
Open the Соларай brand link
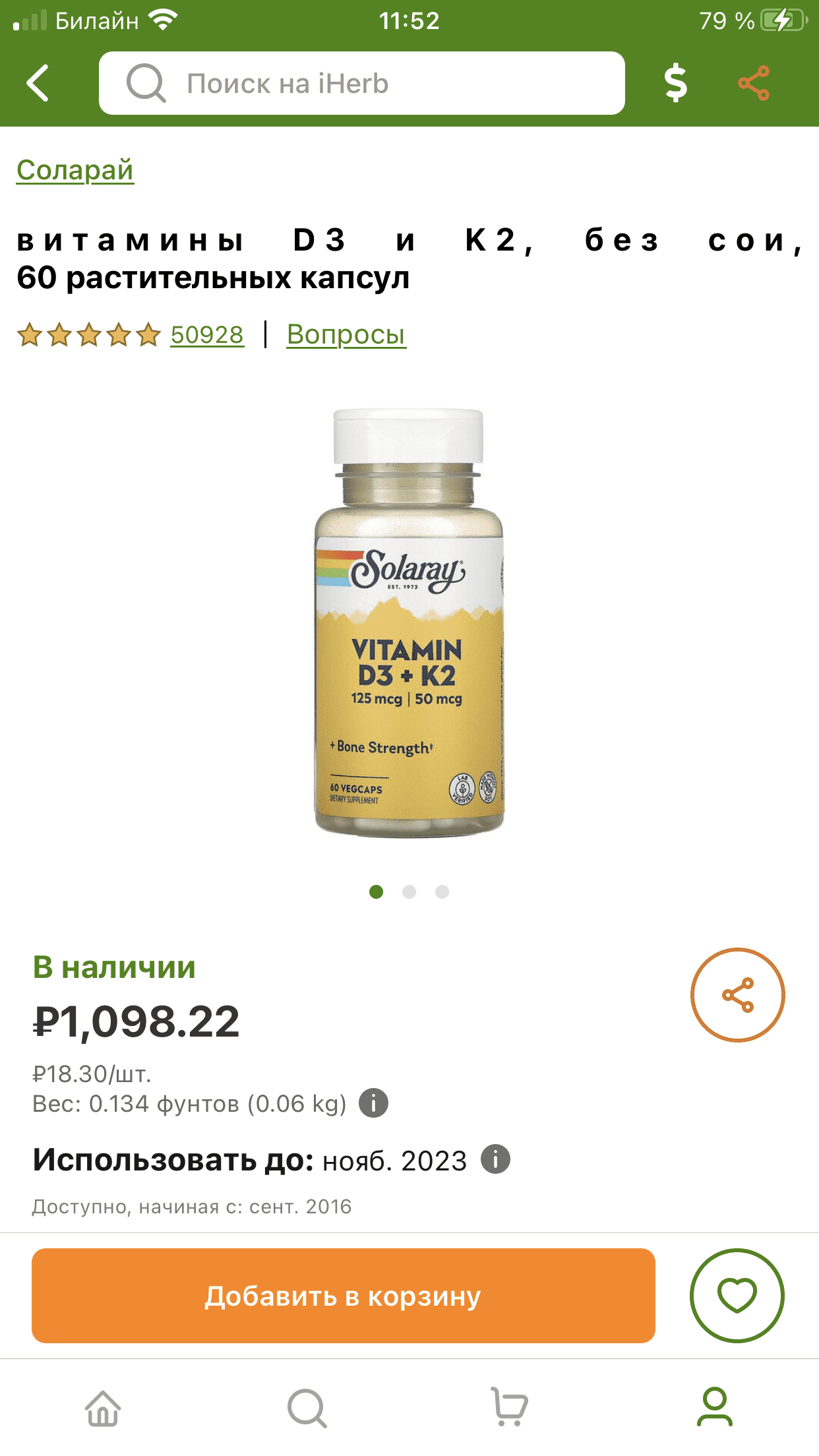coord(75,170)
